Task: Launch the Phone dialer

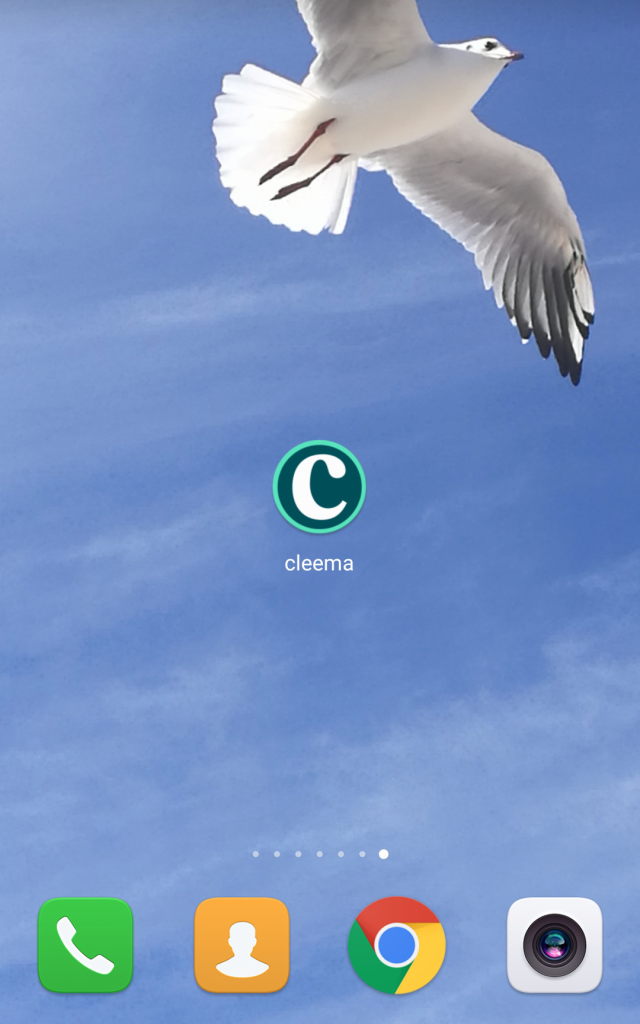Action: (x=85, y=945)
